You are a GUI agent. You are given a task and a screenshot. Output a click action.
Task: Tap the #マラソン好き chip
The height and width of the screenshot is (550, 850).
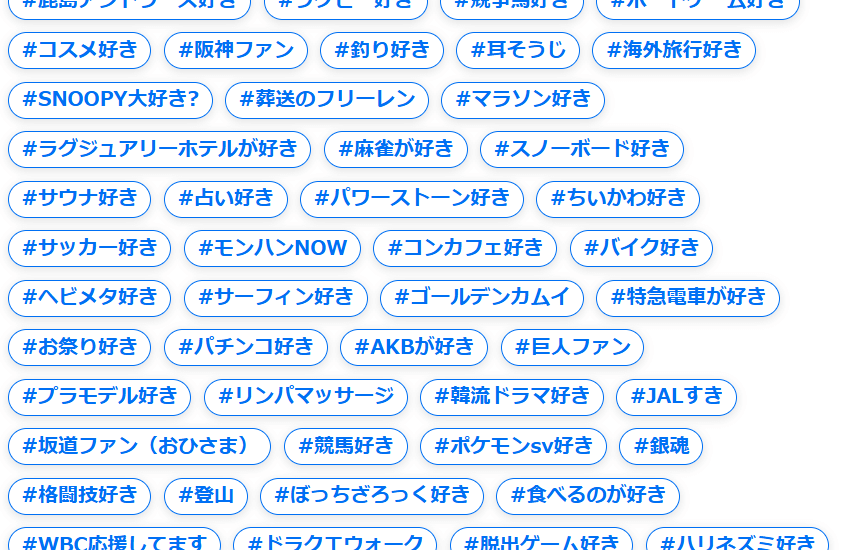point(523,100)
